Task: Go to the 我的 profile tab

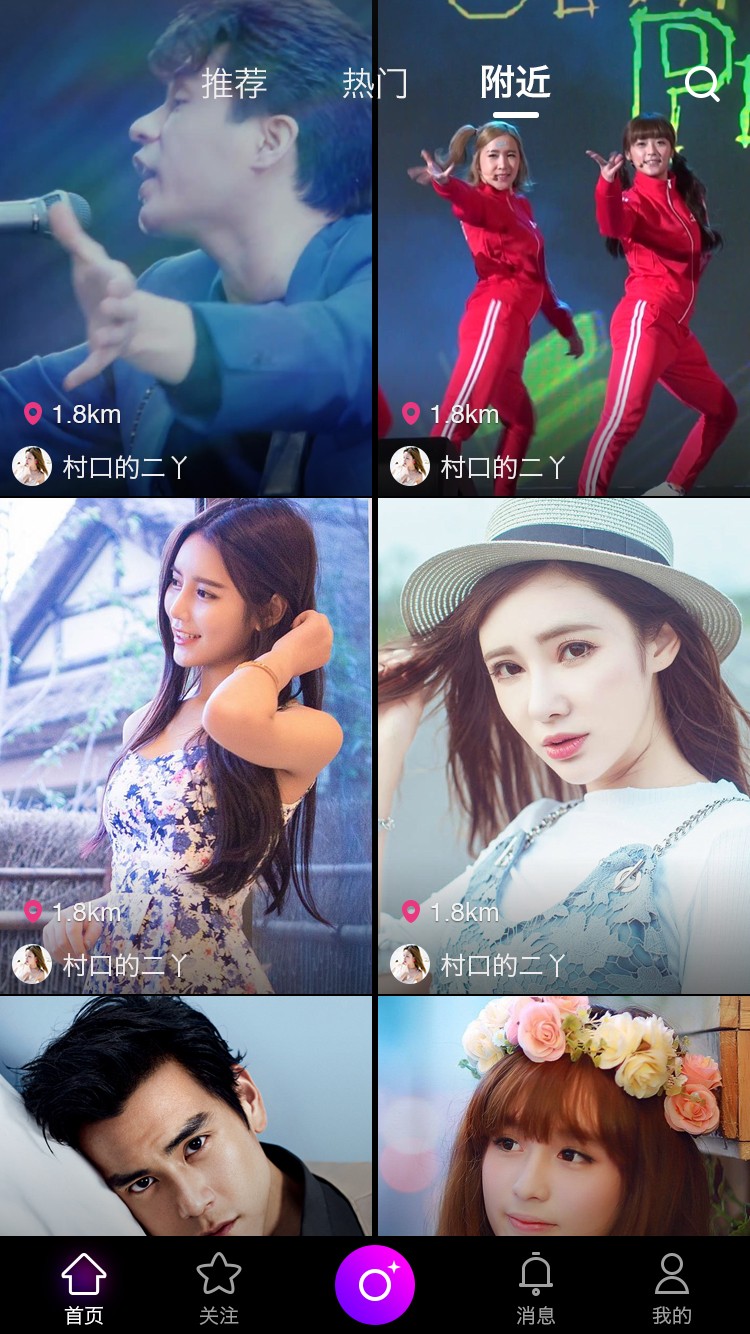Action: (672, 1288)
